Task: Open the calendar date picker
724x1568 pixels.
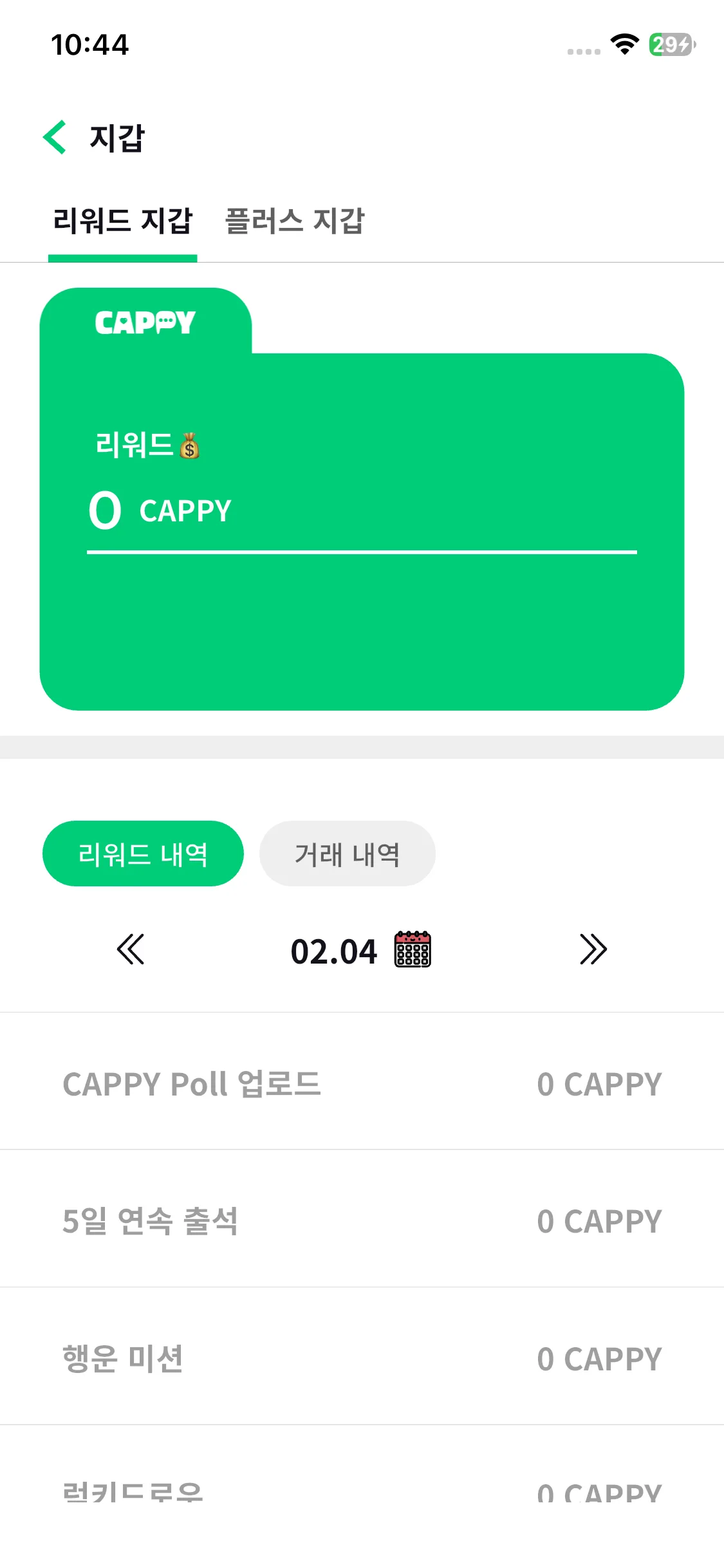Action: 413,949
